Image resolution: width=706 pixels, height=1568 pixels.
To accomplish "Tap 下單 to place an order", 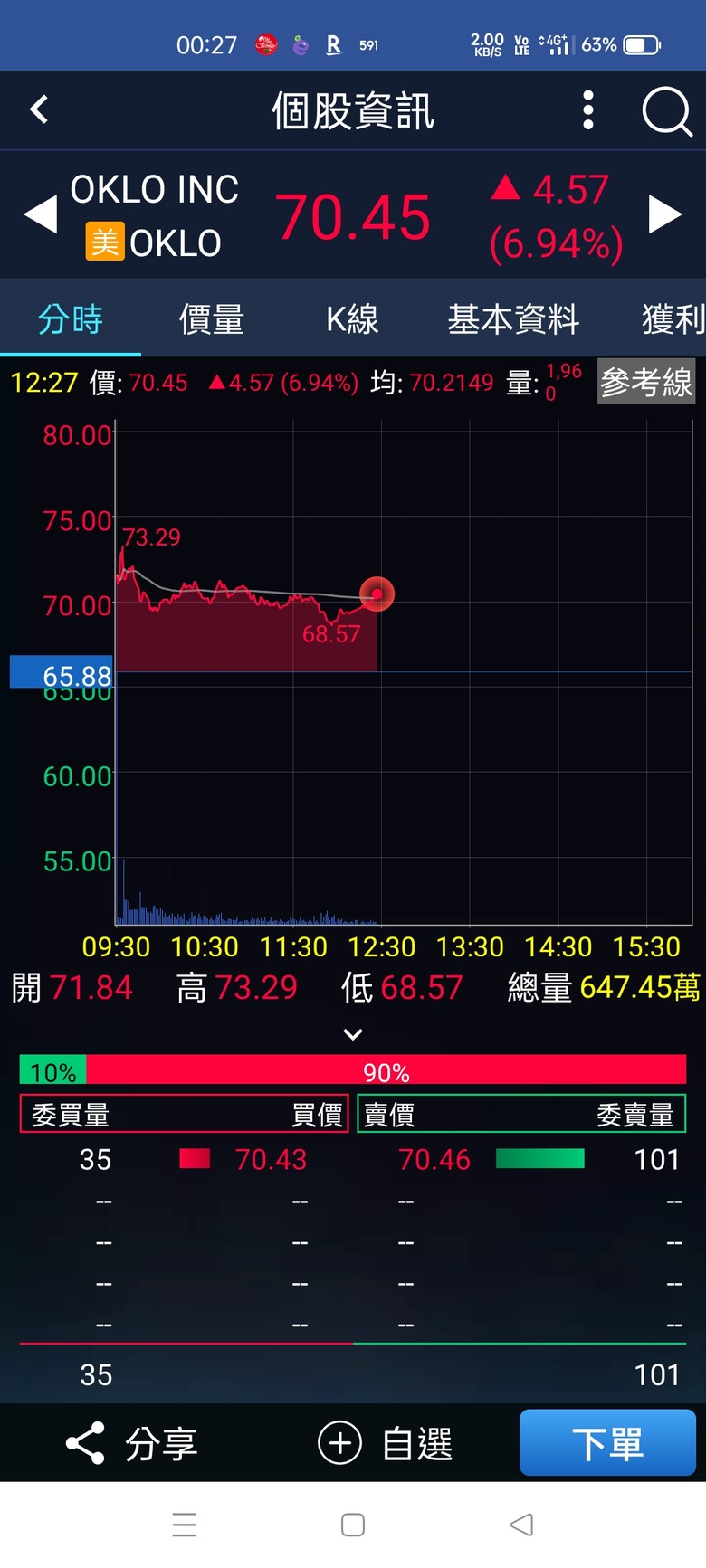I will point(607,1442).
